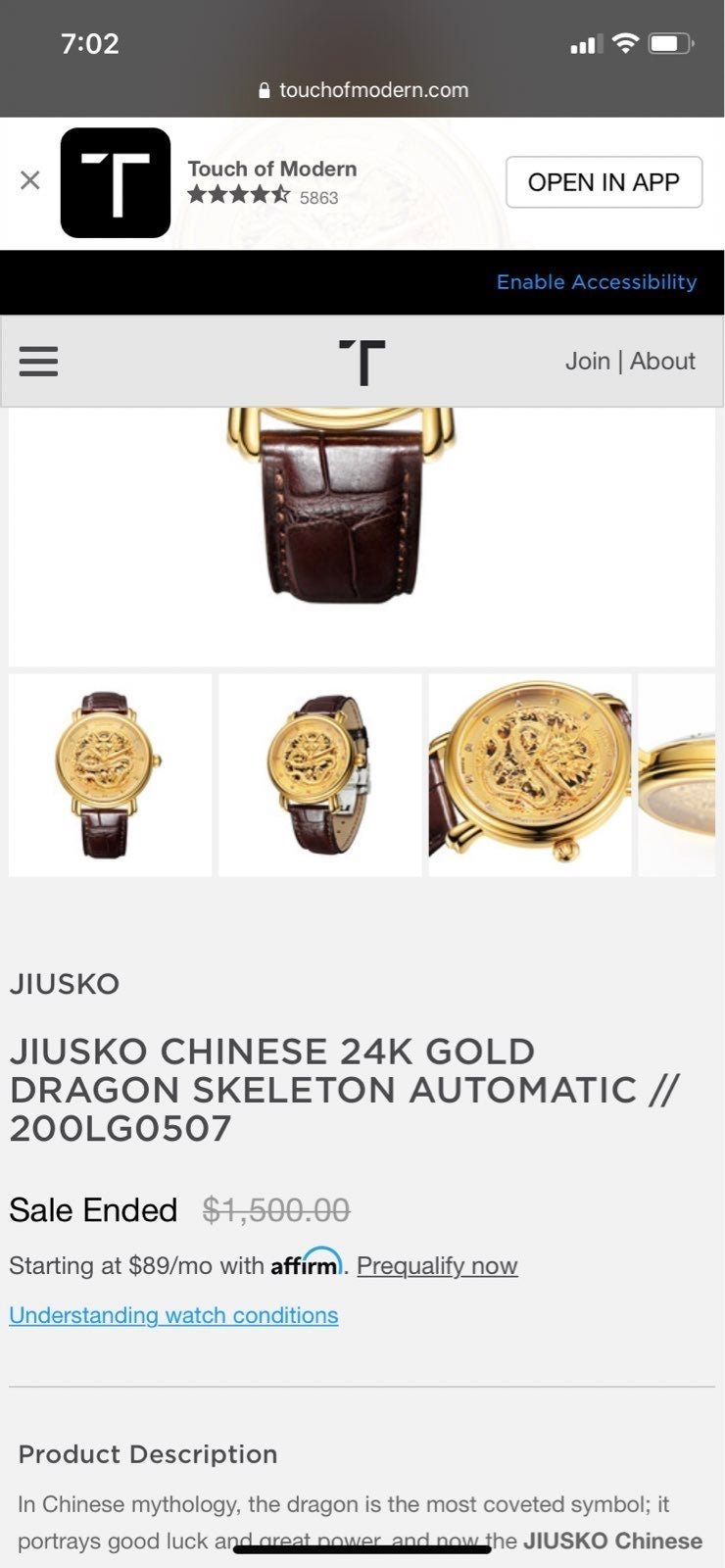Open the About page
This screenshot has width=725, height=1568.
pos(662,361)
